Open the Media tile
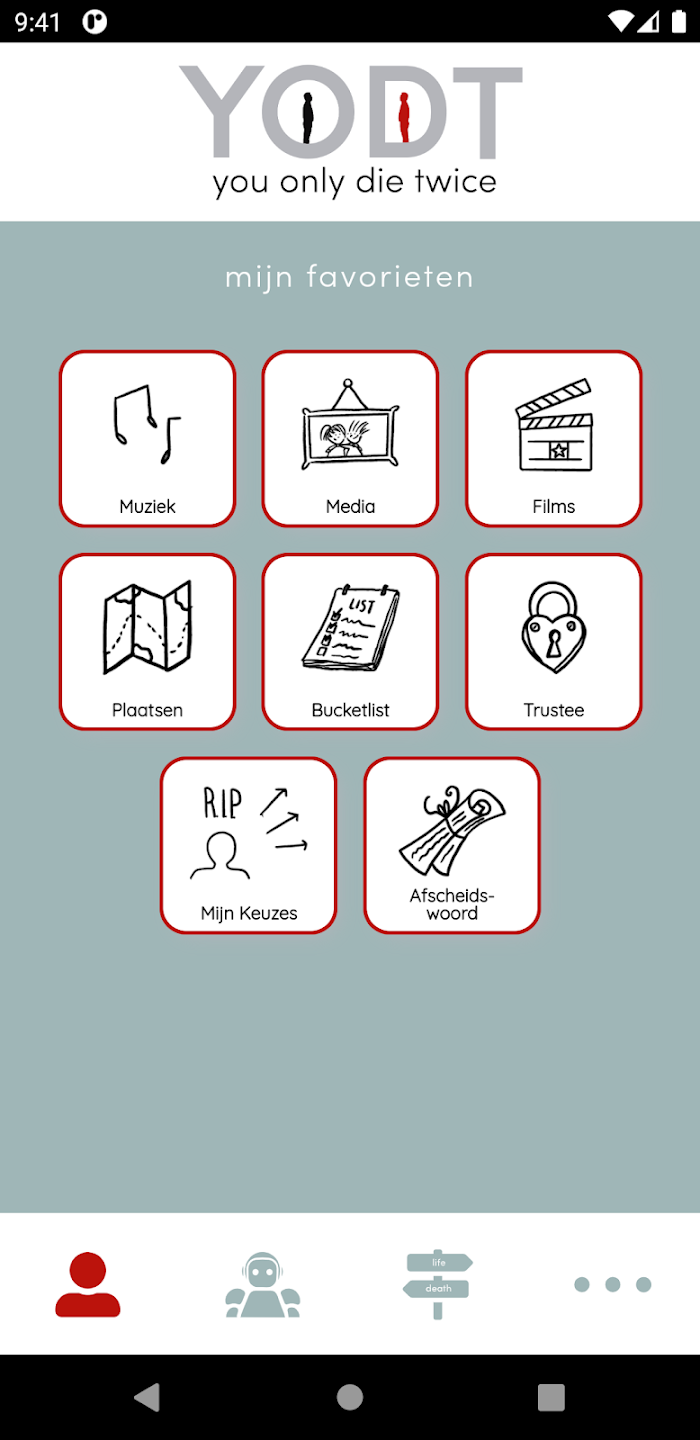 click(x=350, y=438)
